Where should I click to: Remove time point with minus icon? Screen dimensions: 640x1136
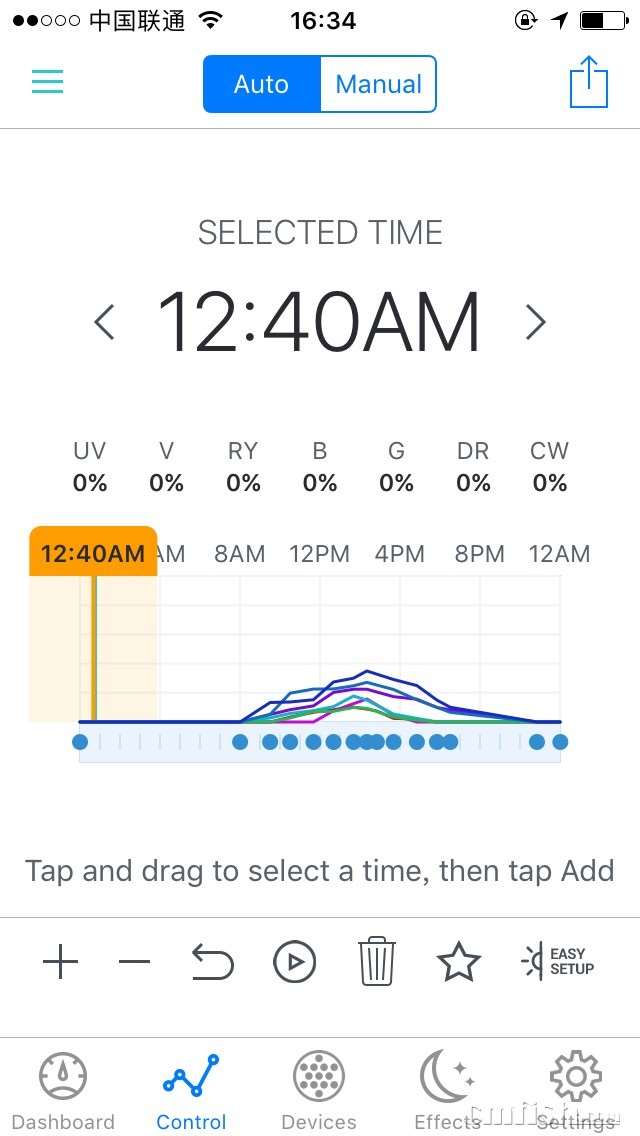tap(134, 963)
